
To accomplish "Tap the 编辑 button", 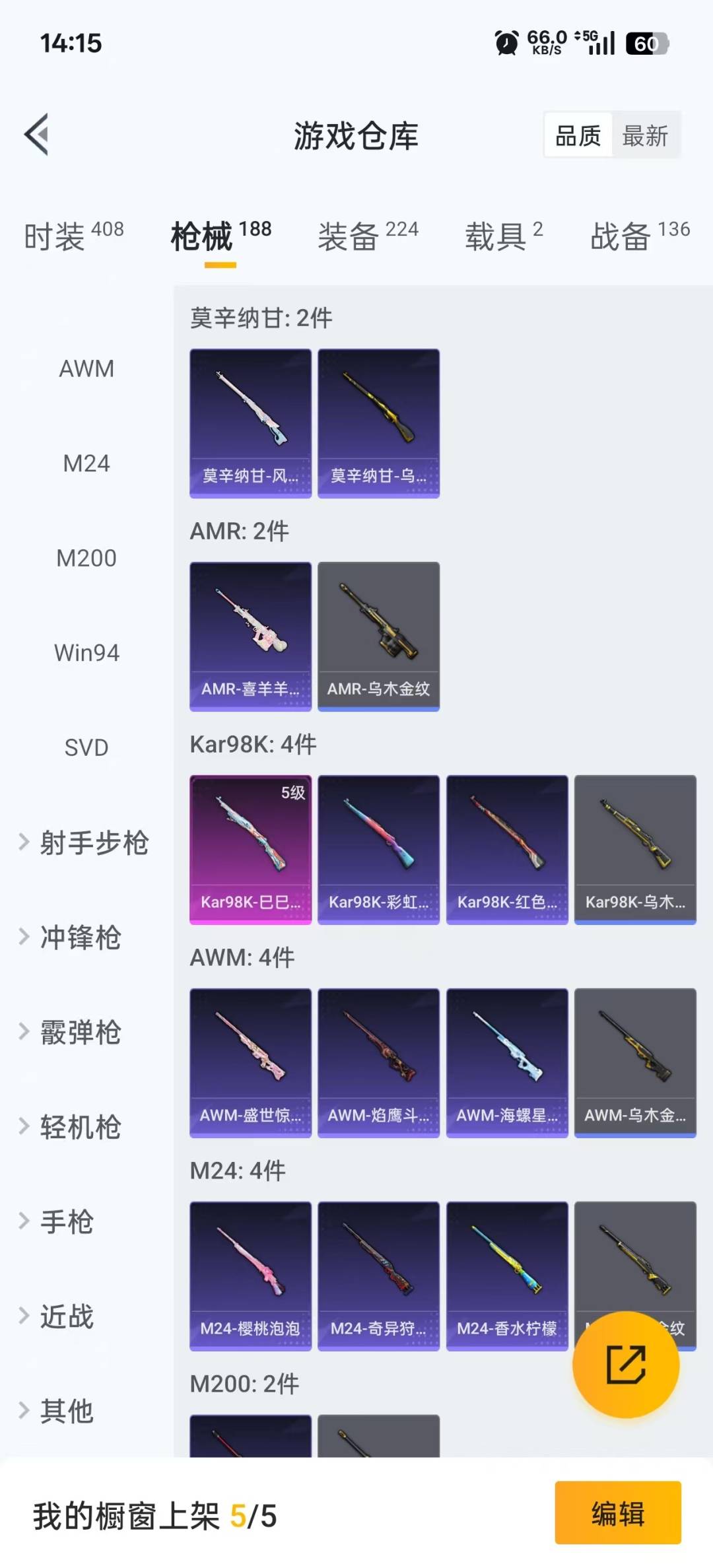I will tap(617, 1513).
